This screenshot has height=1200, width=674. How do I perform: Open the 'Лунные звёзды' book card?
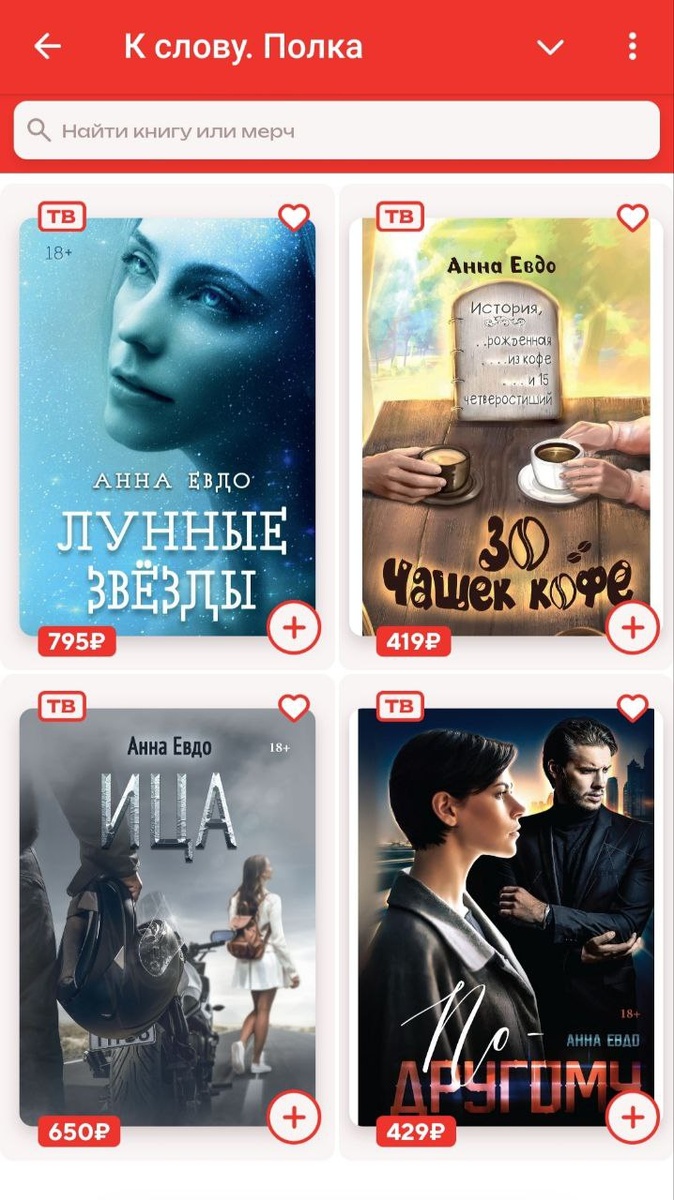tap(167, 420)
